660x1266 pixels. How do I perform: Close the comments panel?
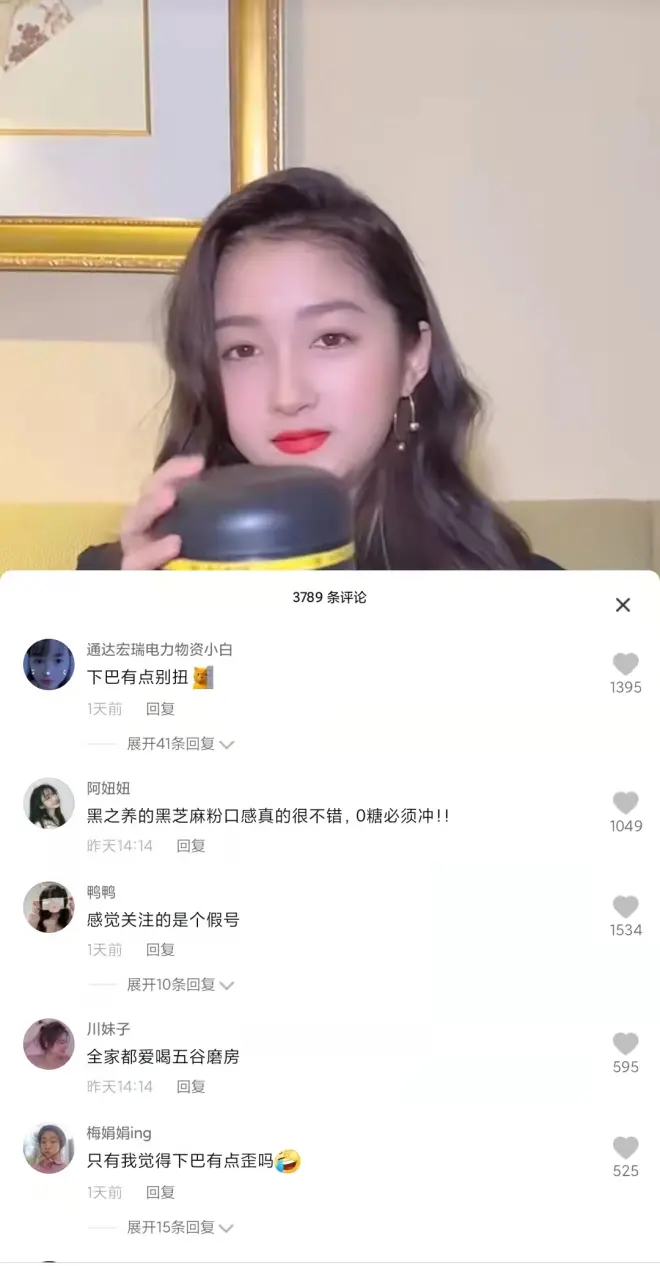click(x=622, y=605)
